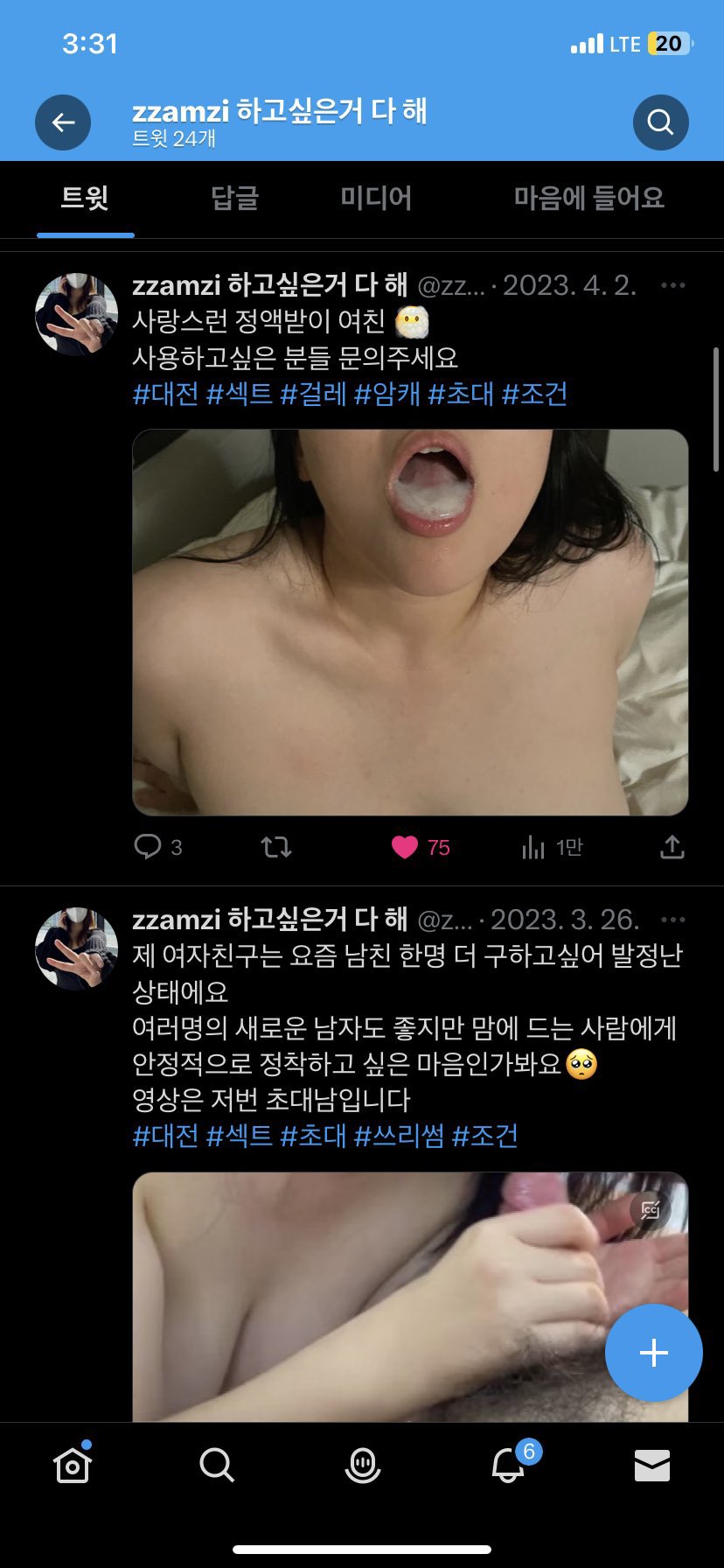Go back using the arrow button
Screen dimensions: 724x1568
(63, 122)
